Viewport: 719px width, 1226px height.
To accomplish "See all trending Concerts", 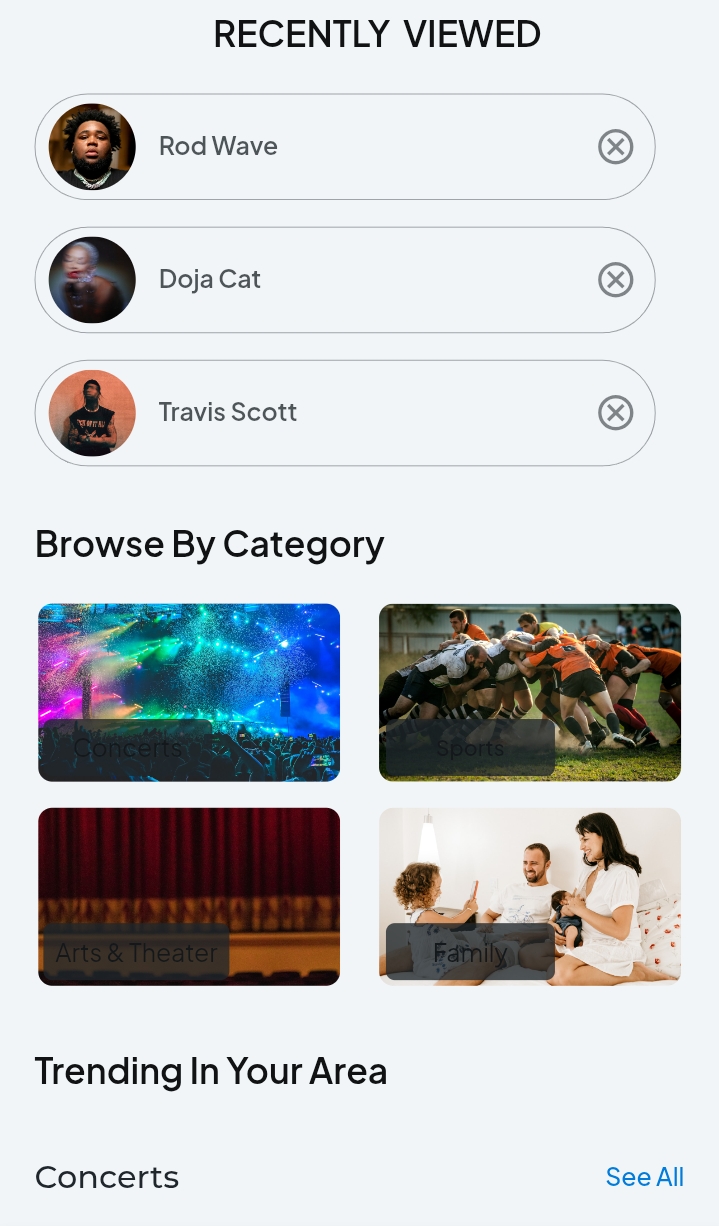I will tap(644, 1177).
